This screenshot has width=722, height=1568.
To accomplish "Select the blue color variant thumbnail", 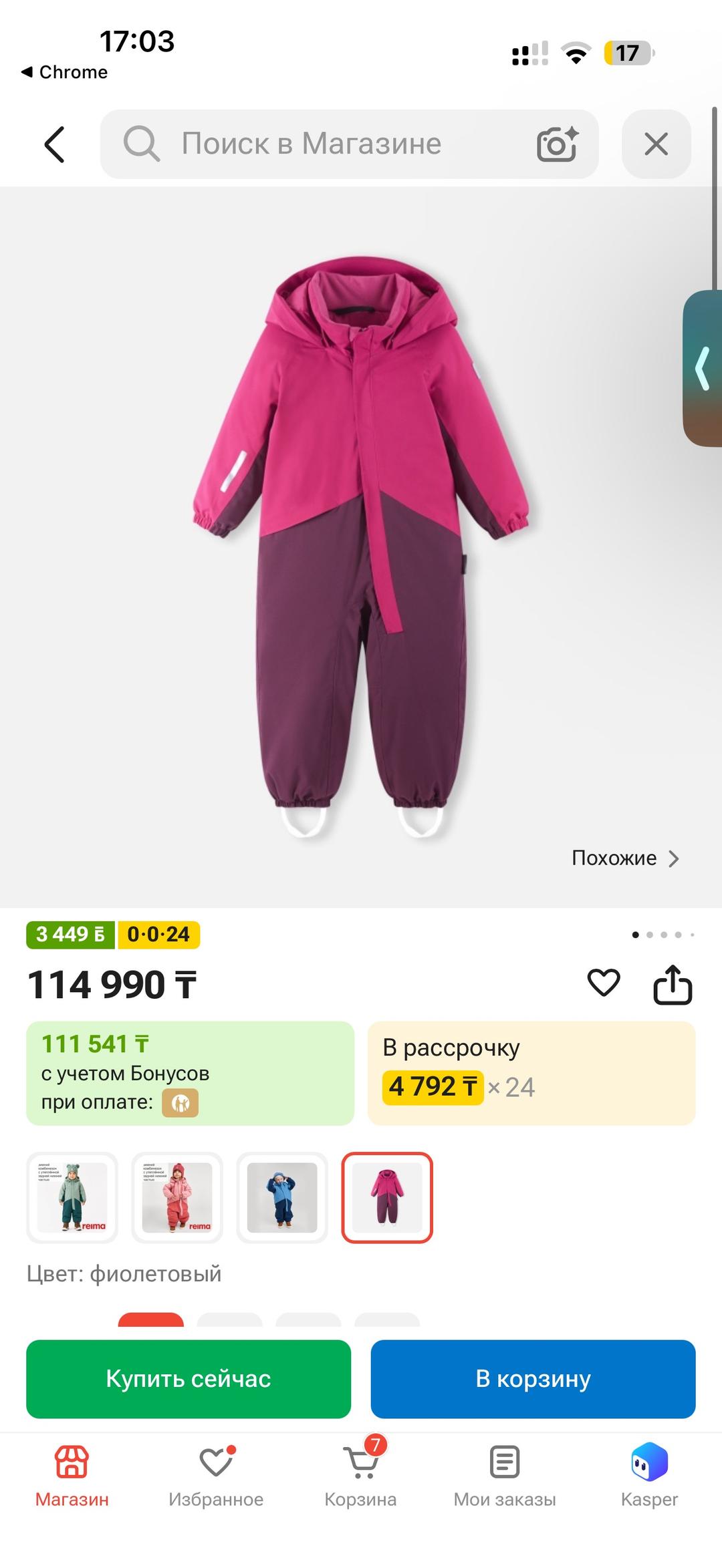I will pos(282,1197).
